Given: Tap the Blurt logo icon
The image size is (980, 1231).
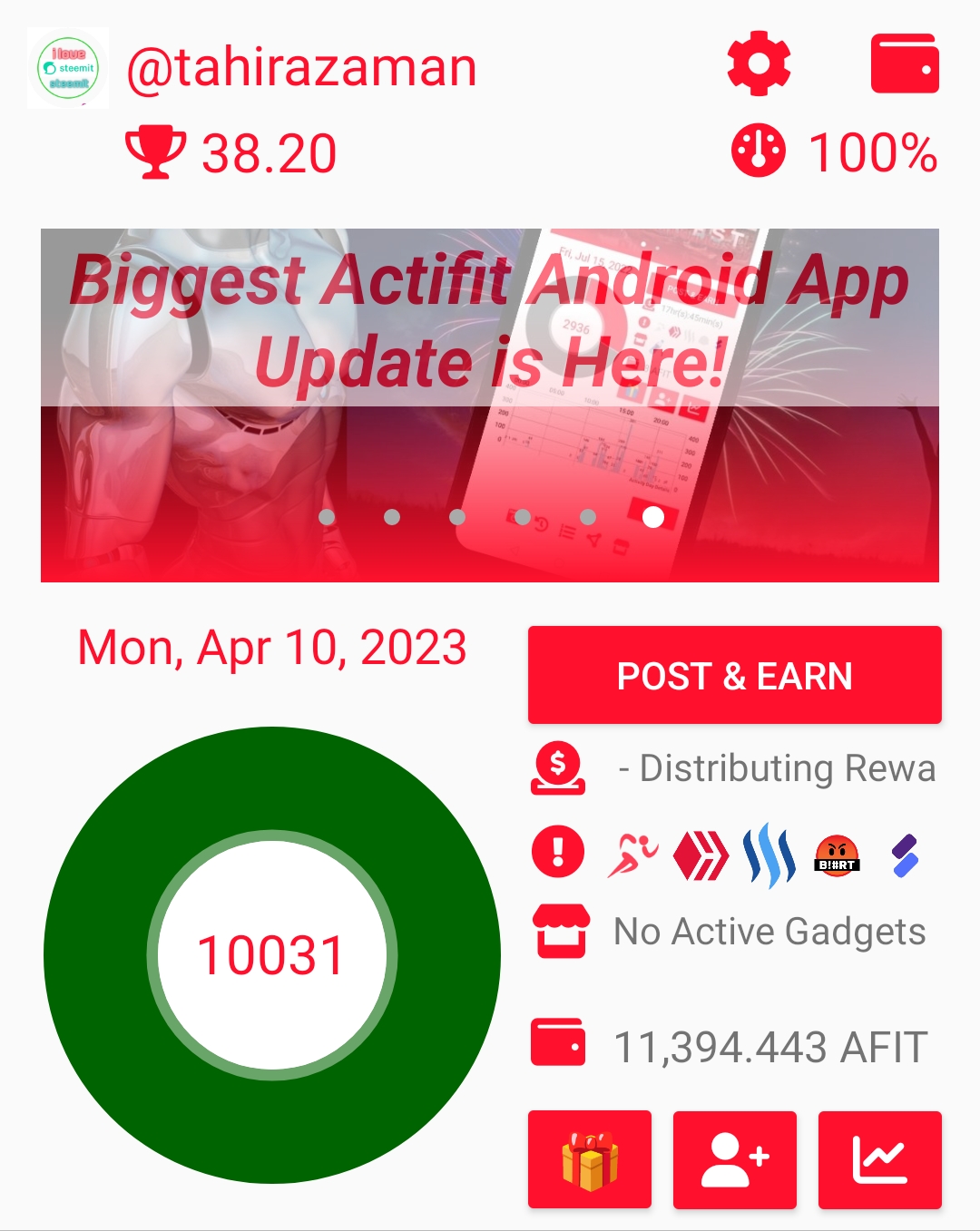Looking at the screenshot, I should (x=837, y=855).
